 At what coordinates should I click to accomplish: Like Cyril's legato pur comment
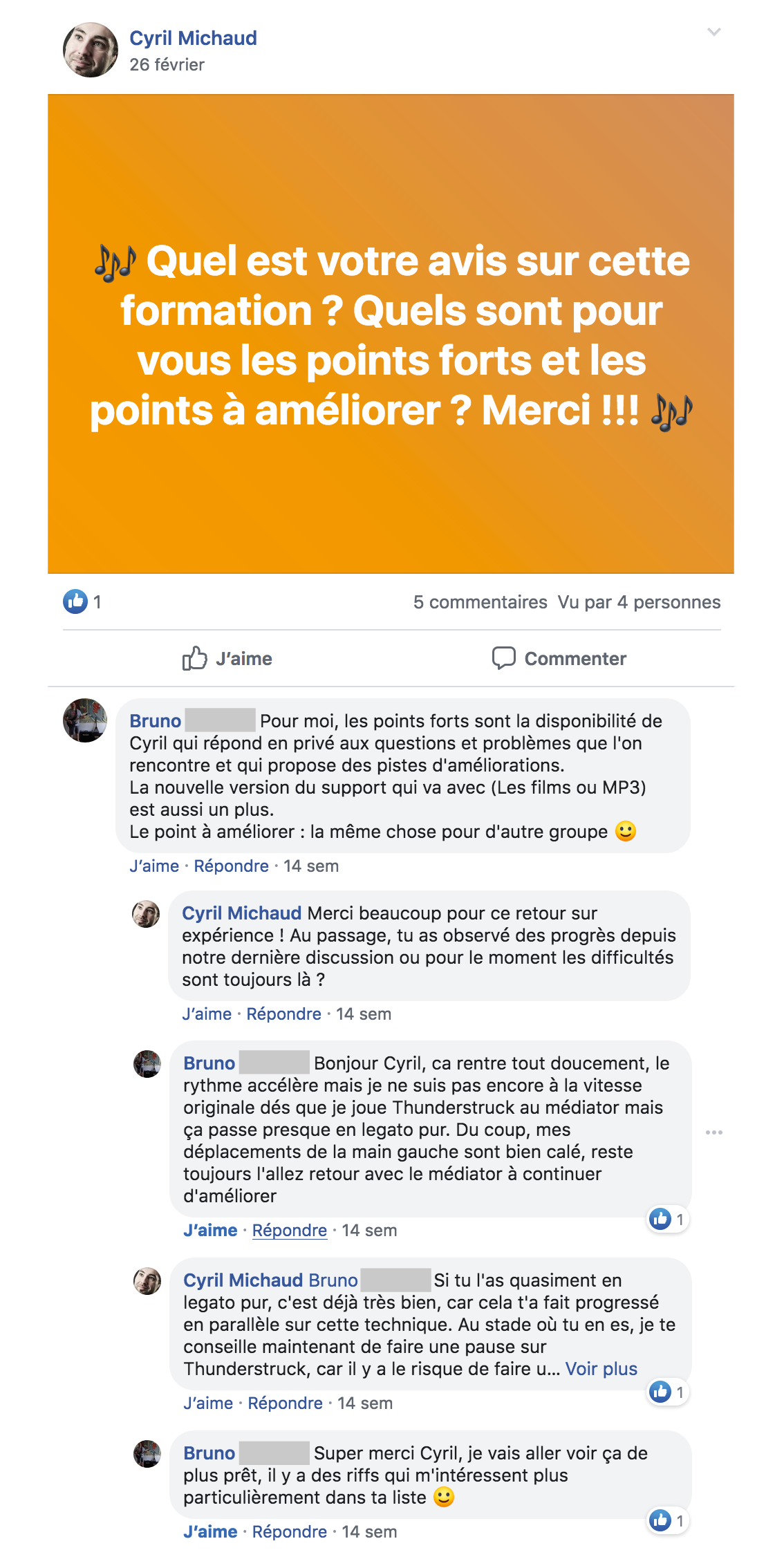pos(208,1403)
